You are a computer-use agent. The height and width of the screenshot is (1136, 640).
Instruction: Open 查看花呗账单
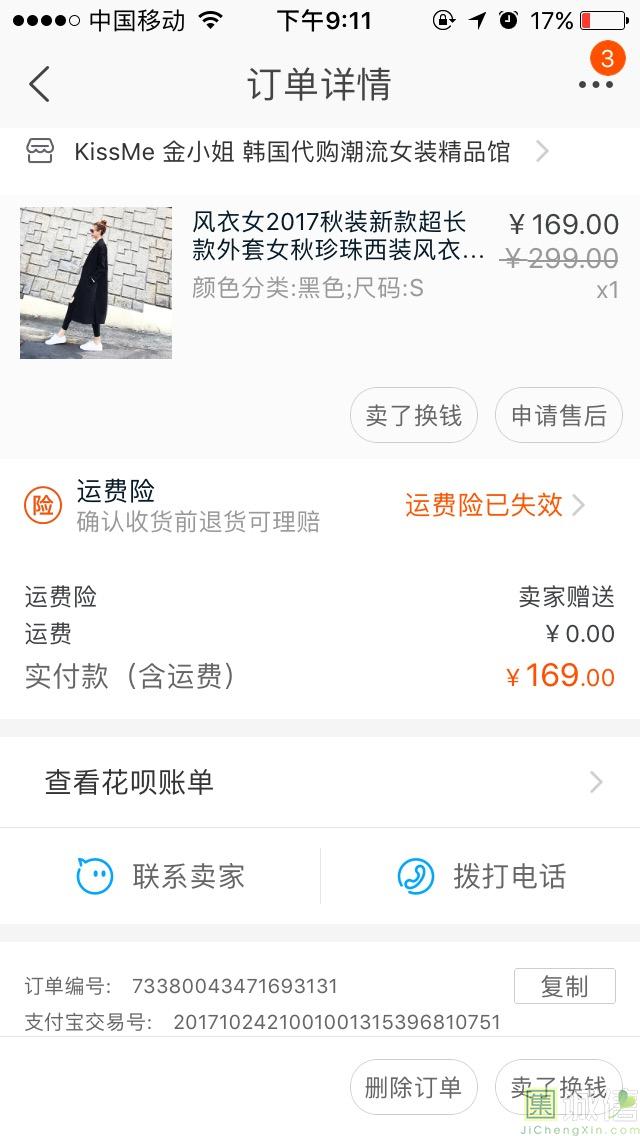320,782
